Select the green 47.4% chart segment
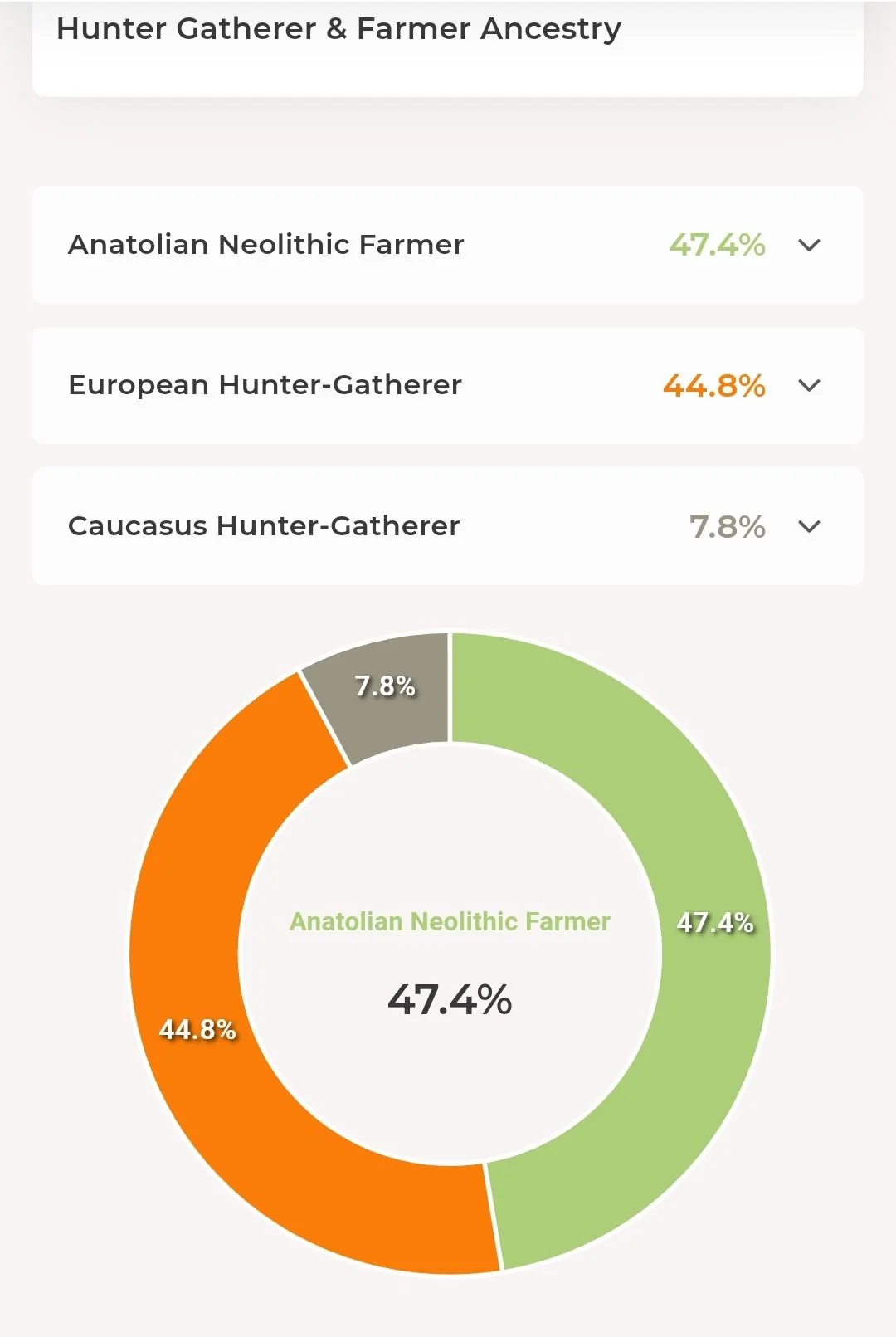The width and height of the screenshot is (896, 1337). tap(713, 921)
